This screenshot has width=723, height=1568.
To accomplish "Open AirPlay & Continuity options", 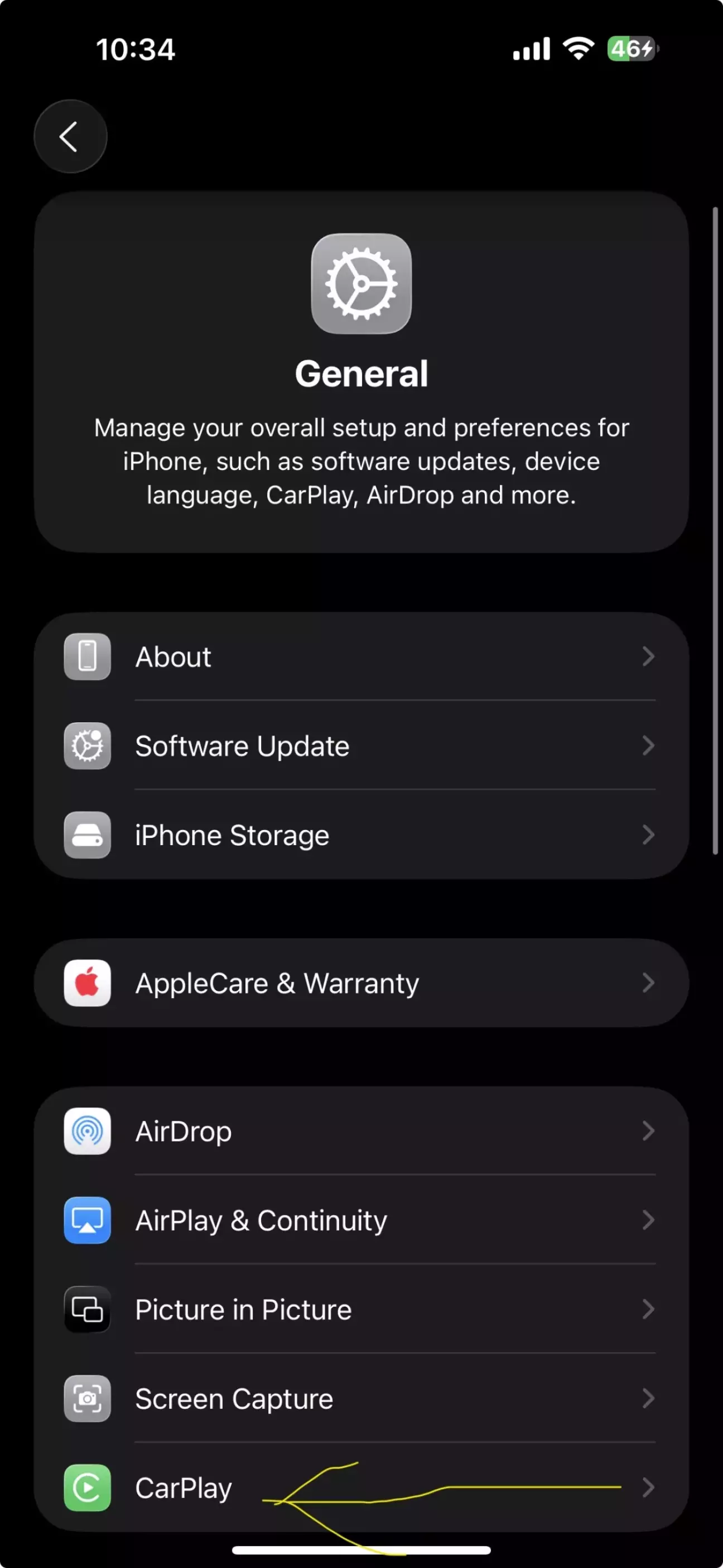I will pyautogui.click(x=360, y=1220).
